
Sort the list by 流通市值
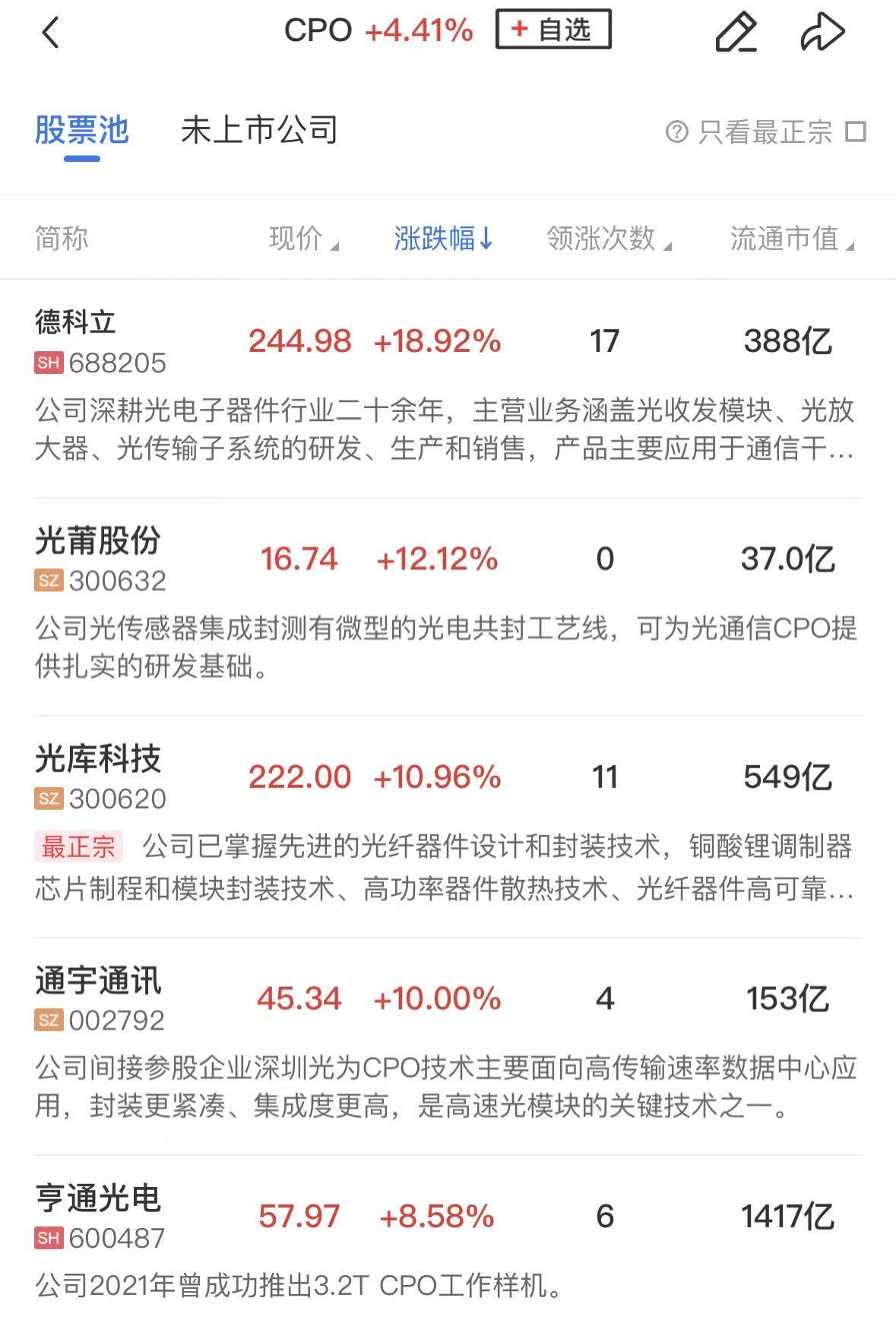tap(791, 239)
